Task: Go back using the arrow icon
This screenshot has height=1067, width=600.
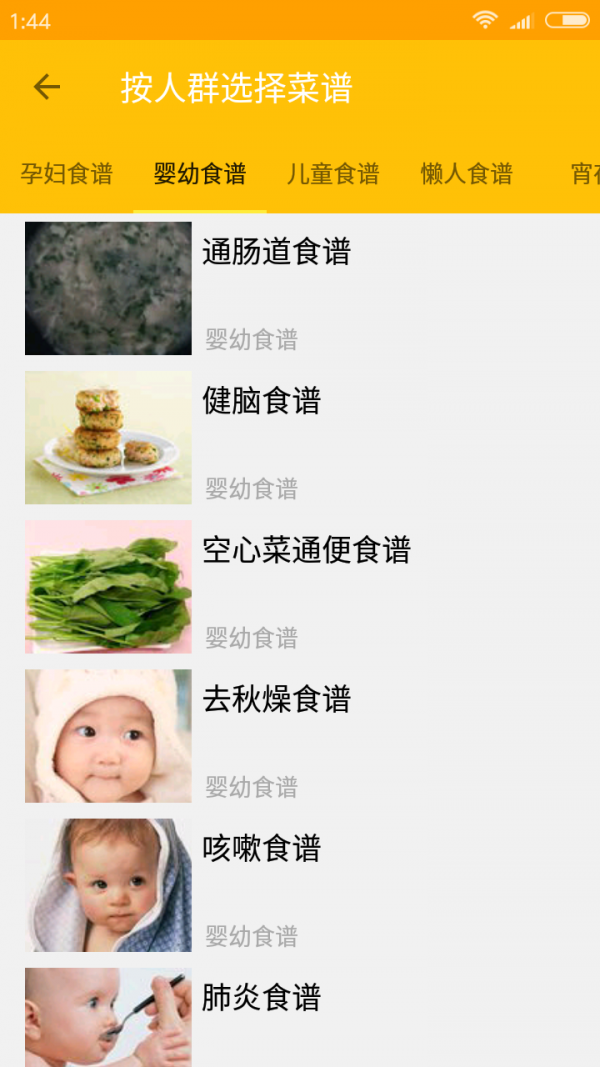Action: 47,88
